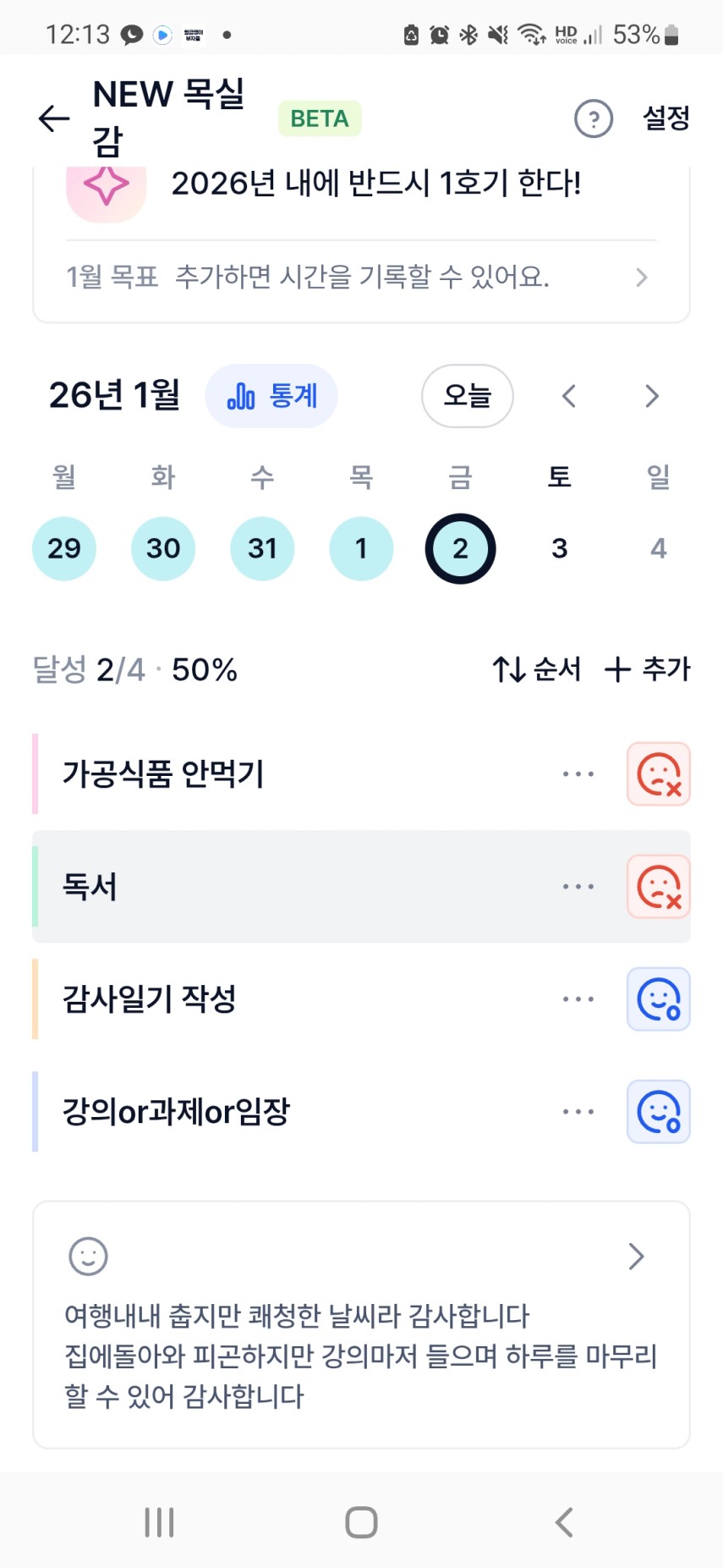This screenshot has width=723, height=1568.
Task: Add a new habit with 추가
Action: click(648, 669)
